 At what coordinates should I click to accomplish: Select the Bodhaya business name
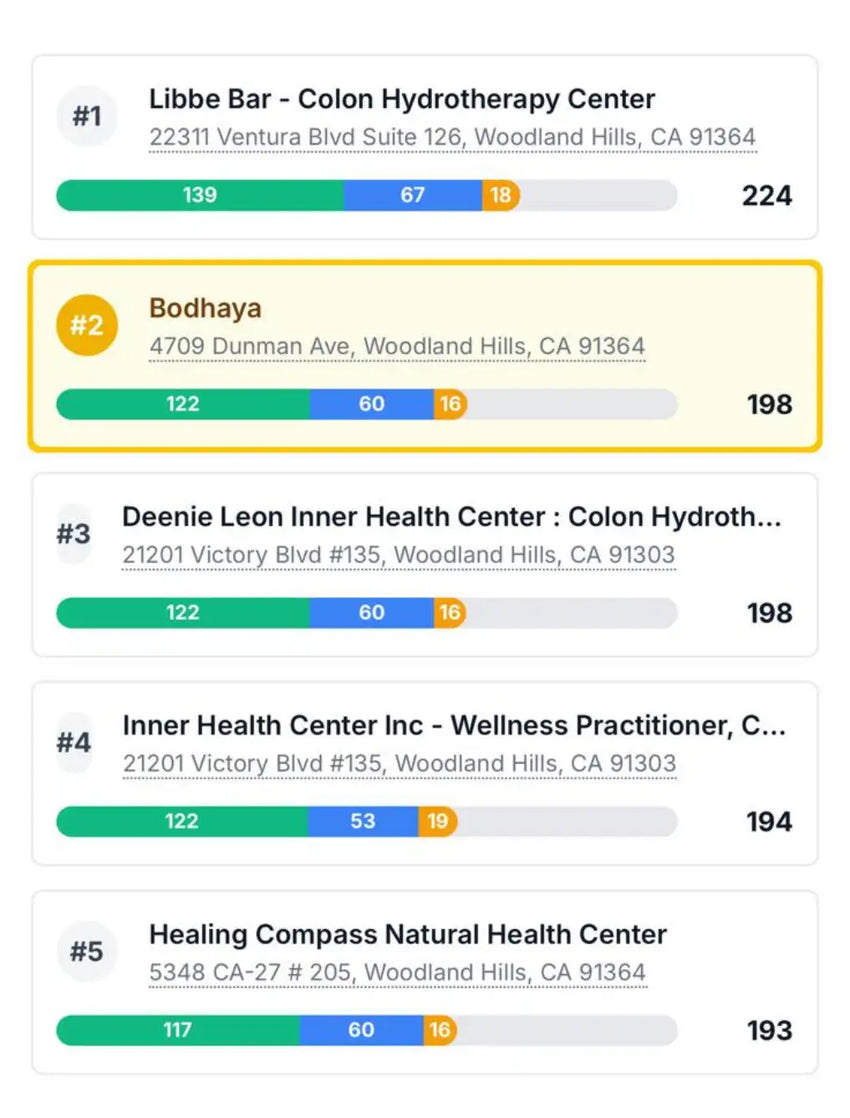pyautogui.click(x=205, y=308)
